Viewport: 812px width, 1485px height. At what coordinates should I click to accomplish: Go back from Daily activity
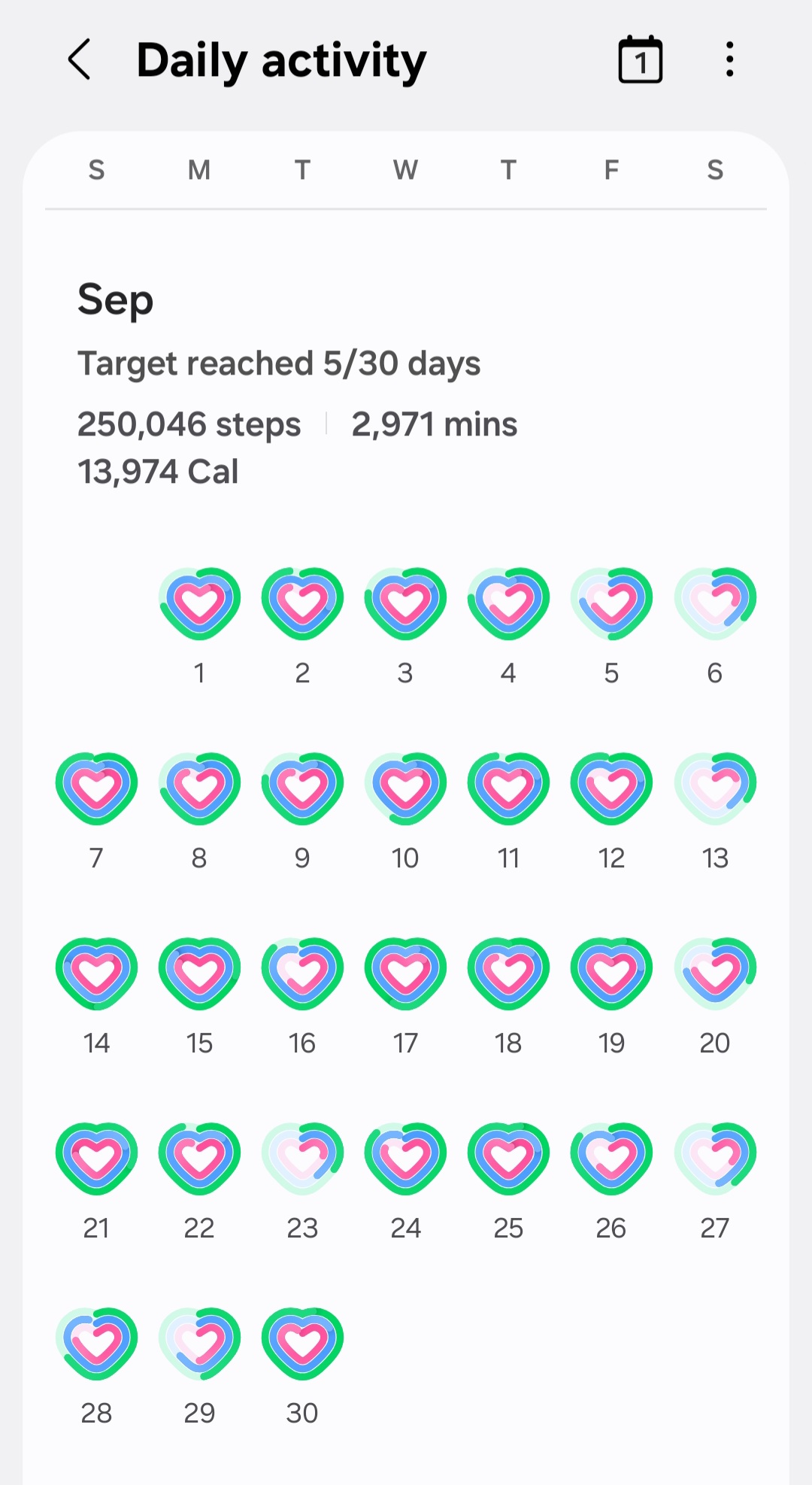click(x=80, y=60)
